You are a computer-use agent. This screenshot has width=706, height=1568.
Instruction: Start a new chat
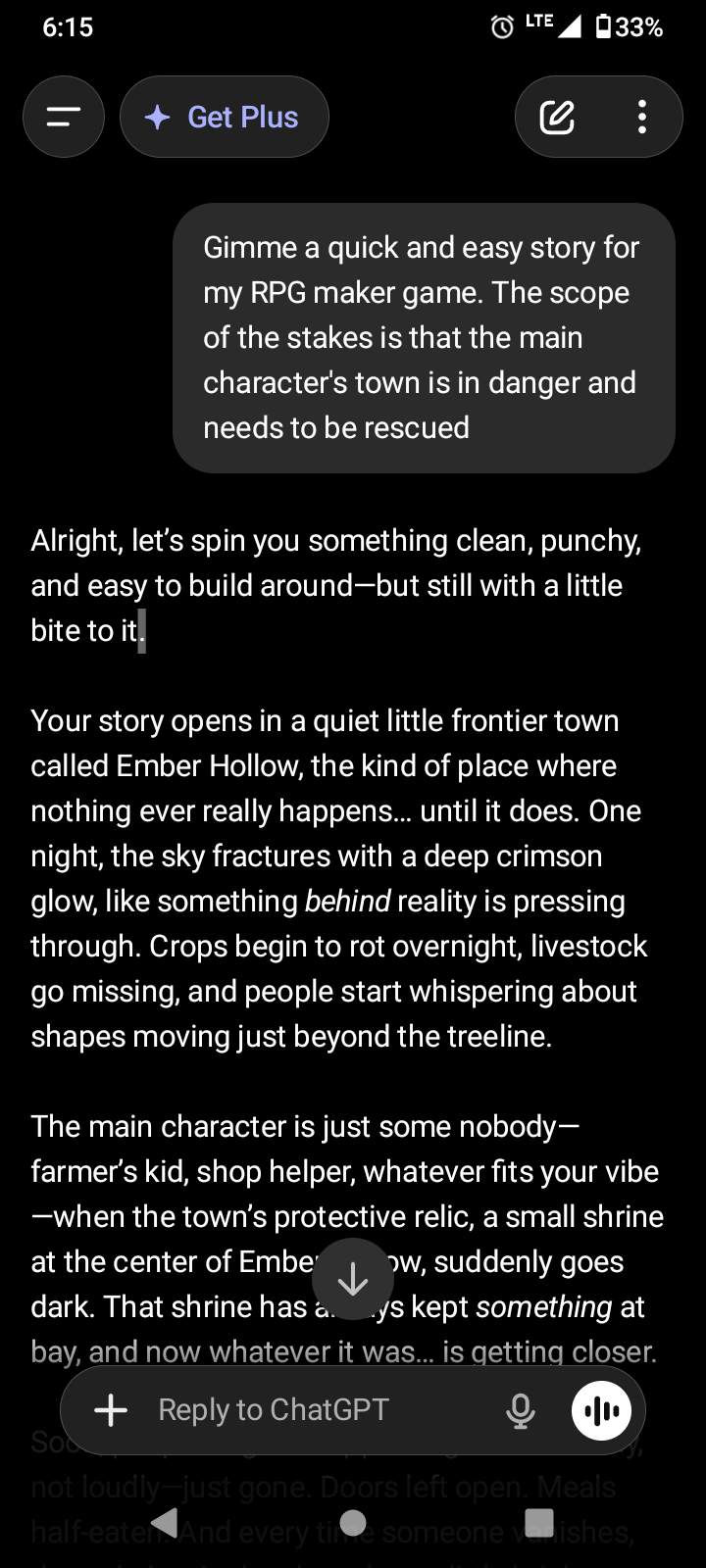click(557, 118)
